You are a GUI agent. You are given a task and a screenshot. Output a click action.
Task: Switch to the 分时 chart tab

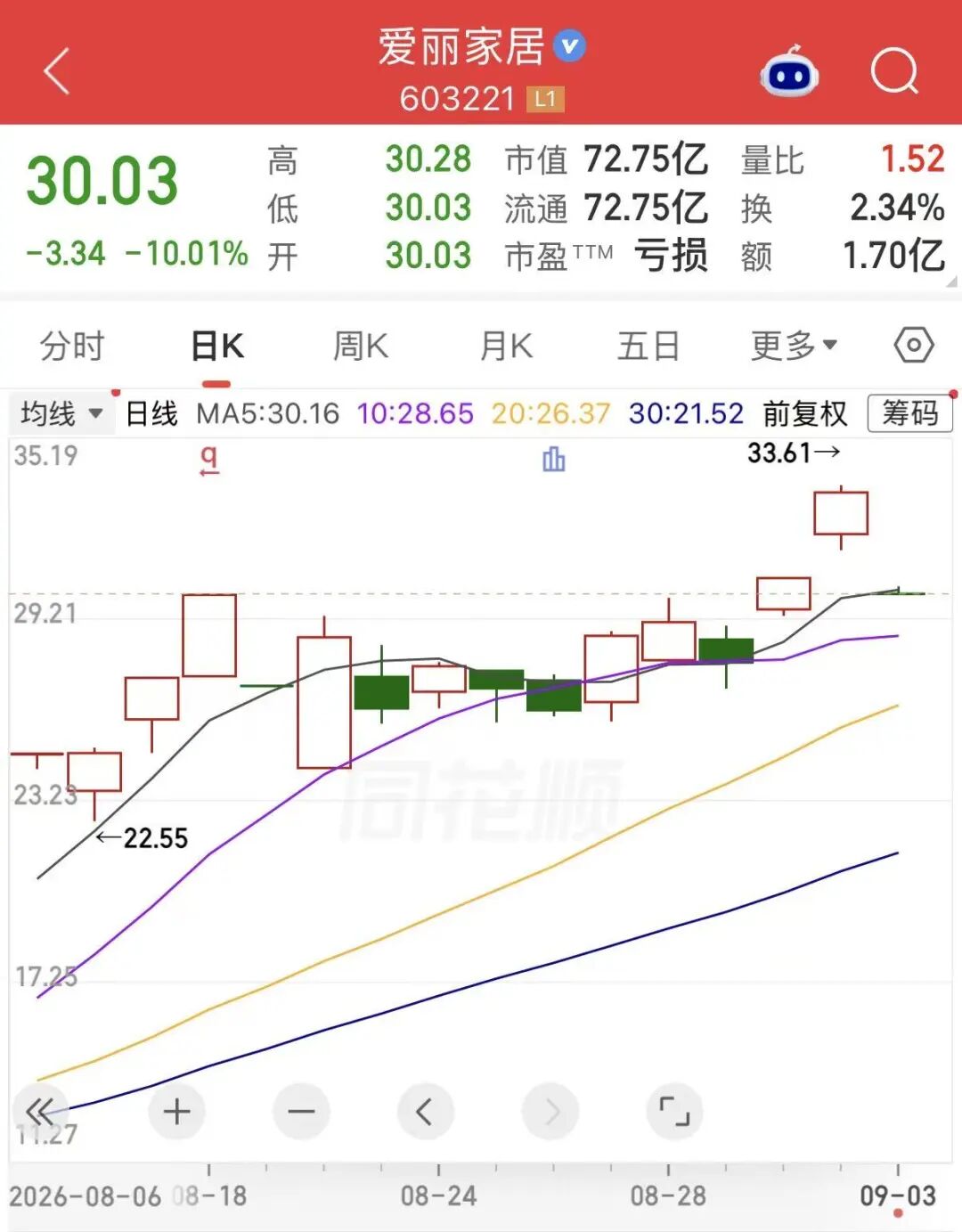[x=72, y=346]
